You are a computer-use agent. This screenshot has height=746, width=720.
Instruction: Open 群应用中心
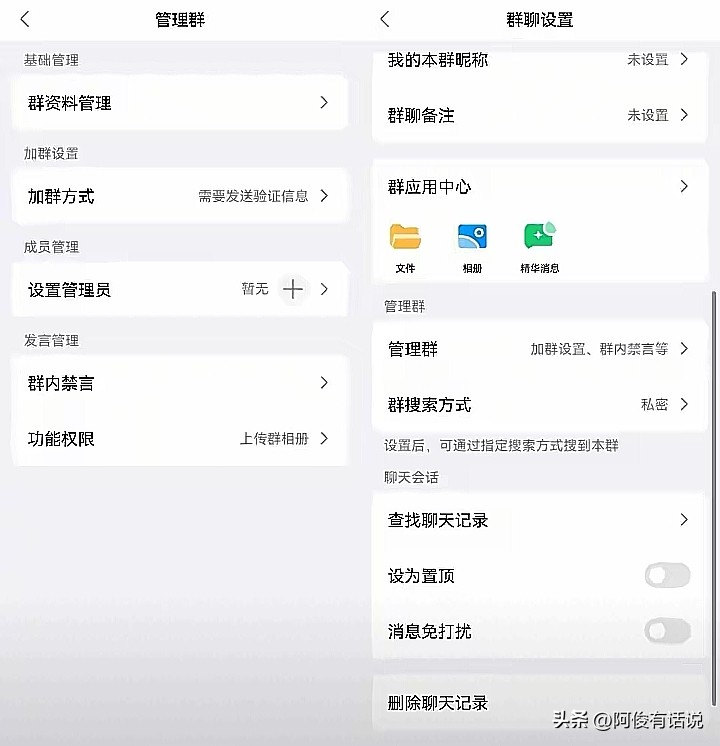538,187
